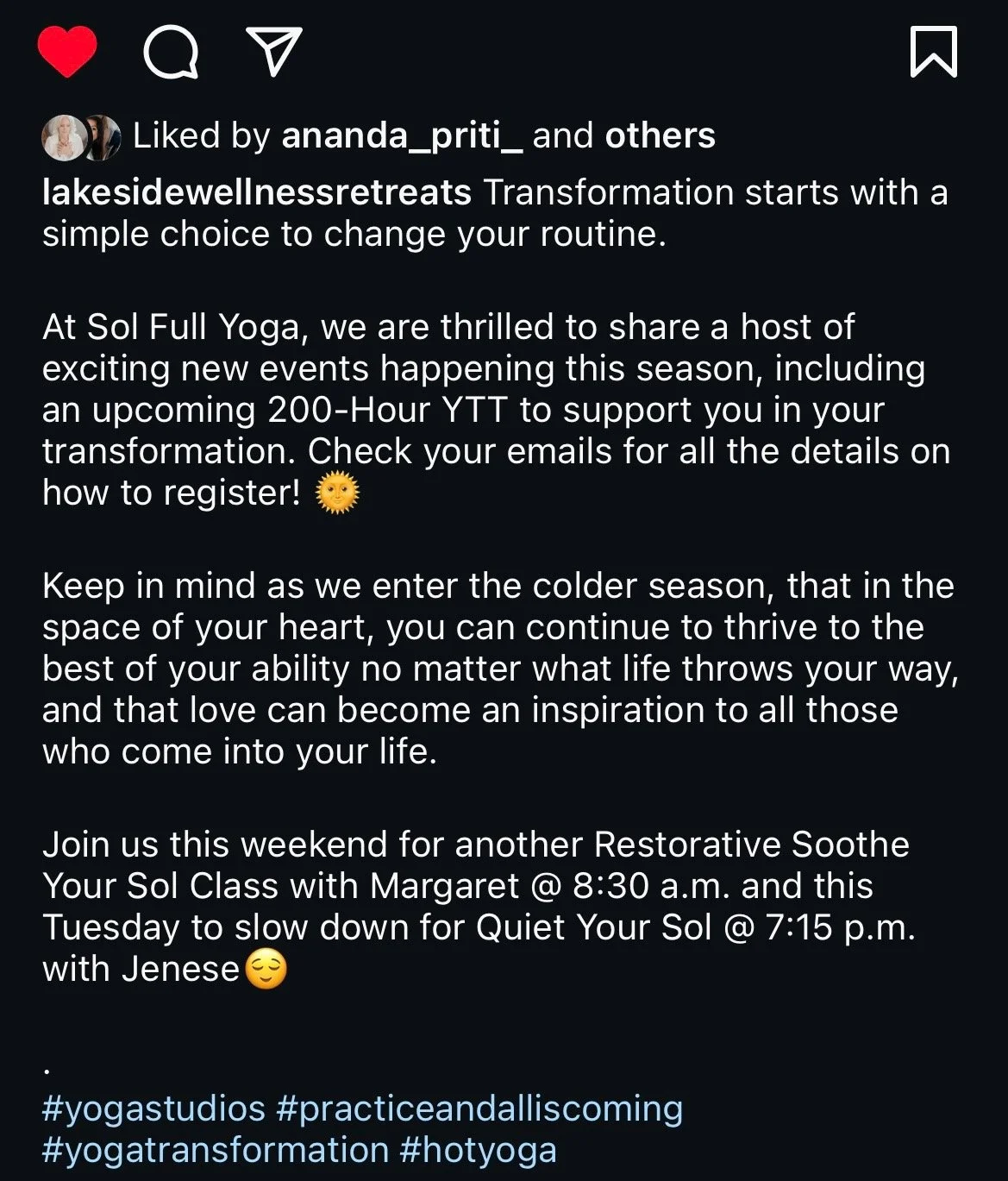This screenshot has height=1181, width=1008.
Task: Open the #practiceandalliscoming hashtag
Action: [x=479, y=1109]
